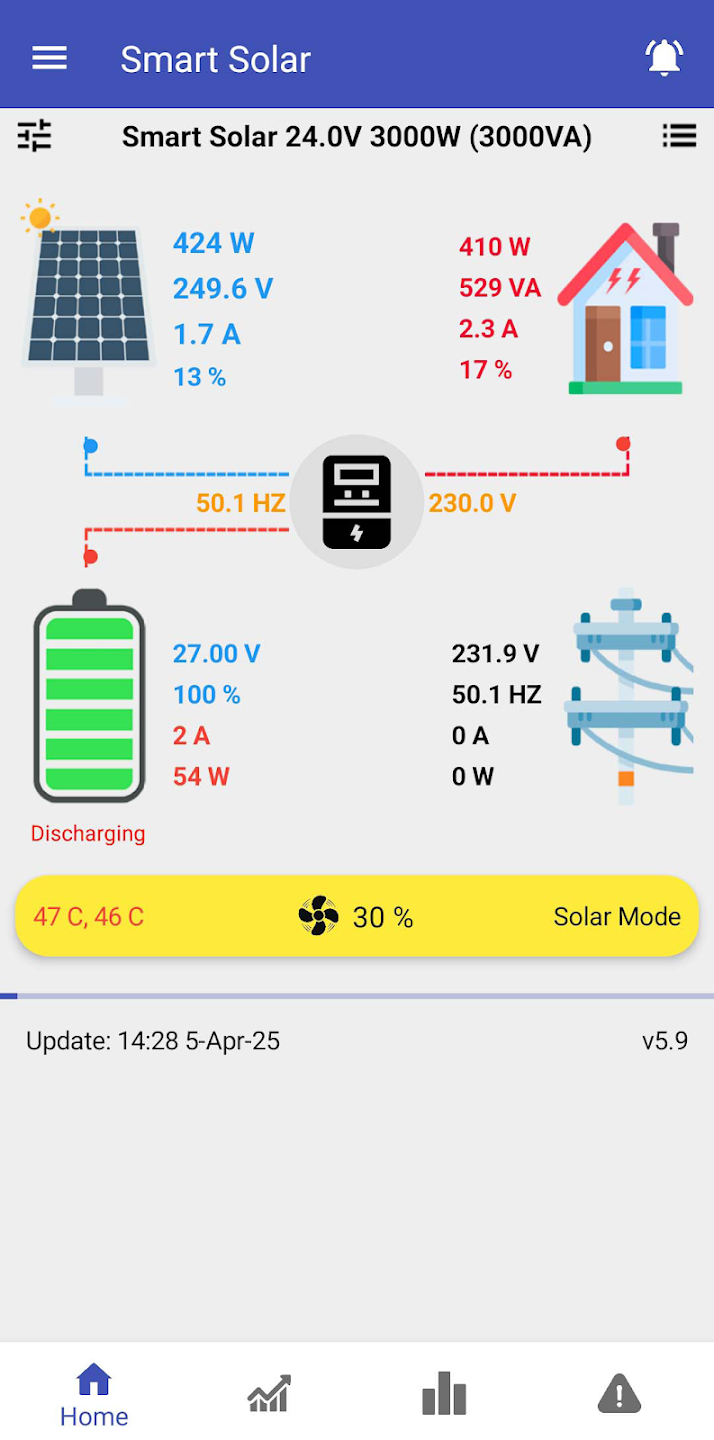The width and height of the screenshot is (714, 1440).
Task: Open the warning alerts tab
Action: click(x=619, y=1393)
